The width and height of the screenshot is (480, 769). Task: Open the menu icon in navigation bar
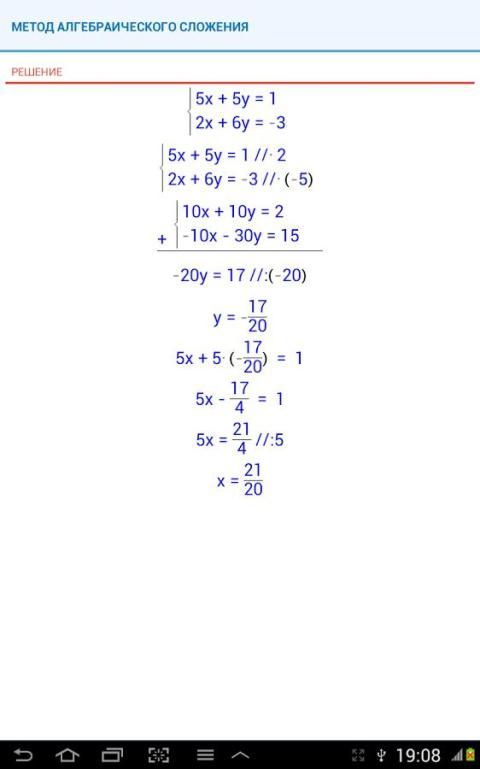[205, 754]
